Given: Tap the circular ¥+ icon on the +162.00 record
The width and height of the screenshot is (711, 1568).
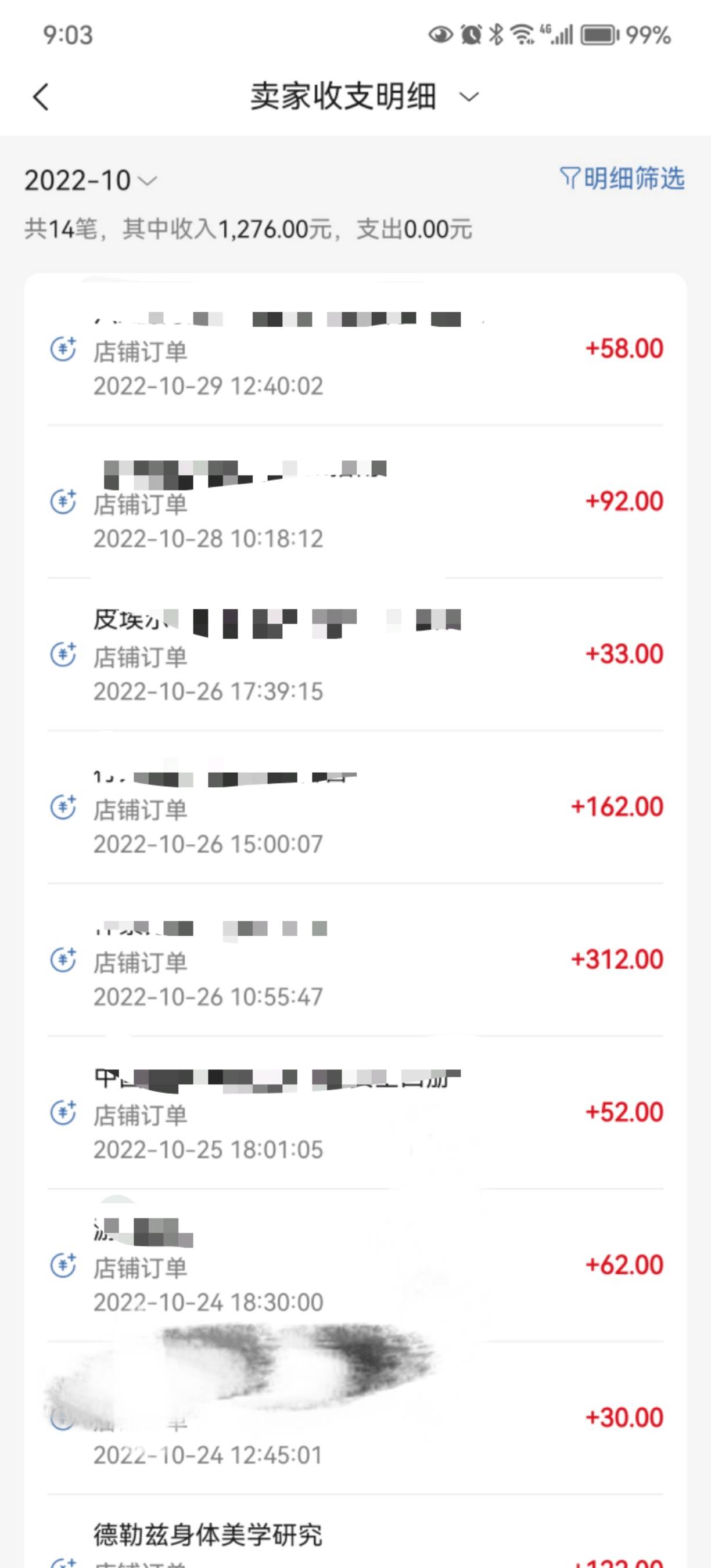Looking at the screenshot, I should click(x=64, y=806).
